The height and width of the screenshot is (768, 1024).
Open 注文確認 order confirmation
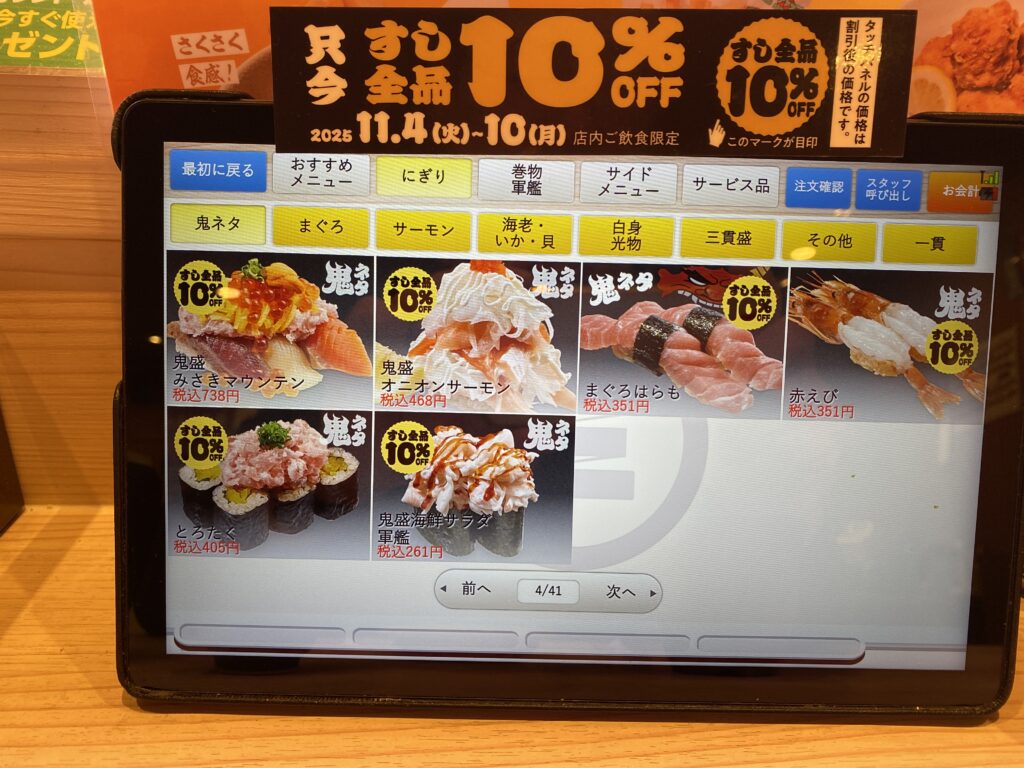point(818,187)
